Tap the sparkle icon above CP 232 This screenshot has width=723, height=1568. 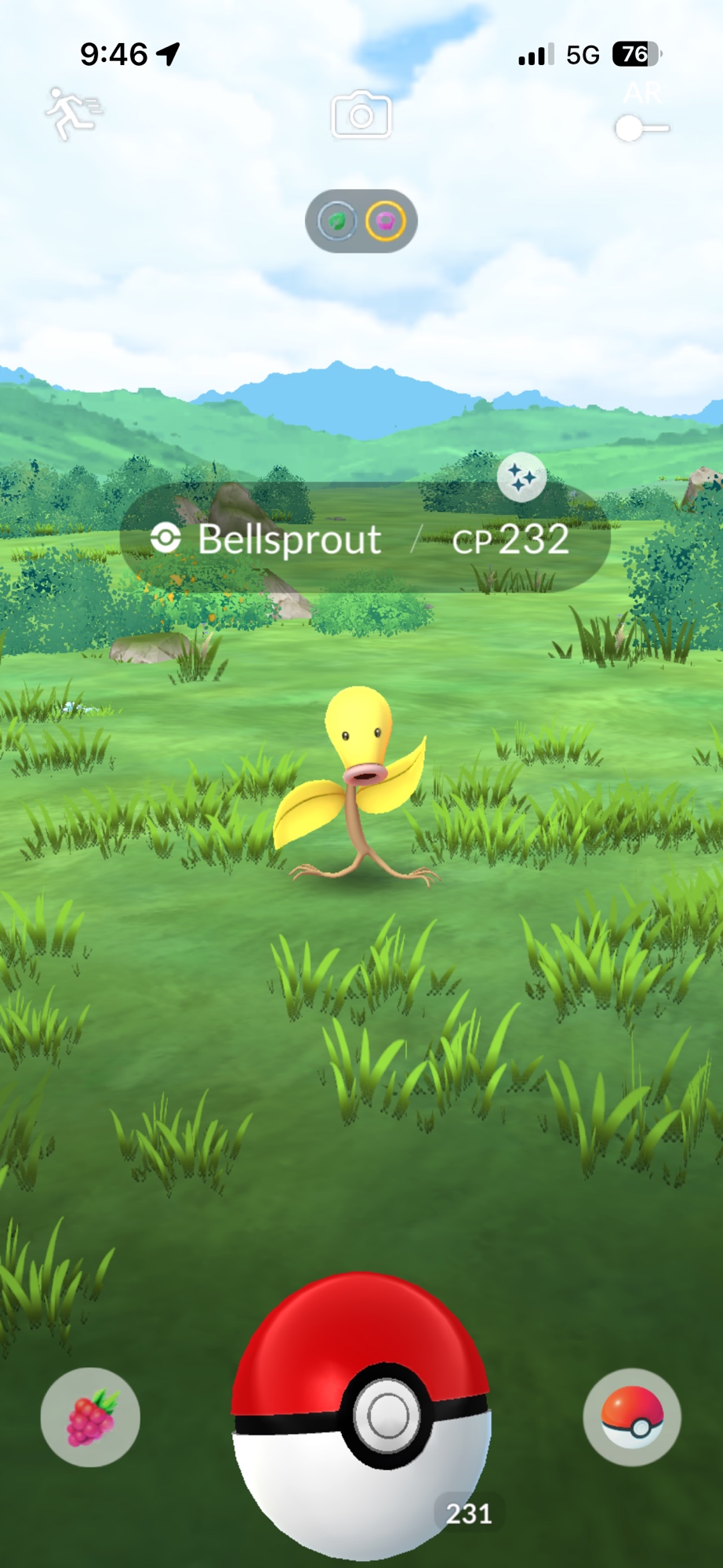point(521,477)
